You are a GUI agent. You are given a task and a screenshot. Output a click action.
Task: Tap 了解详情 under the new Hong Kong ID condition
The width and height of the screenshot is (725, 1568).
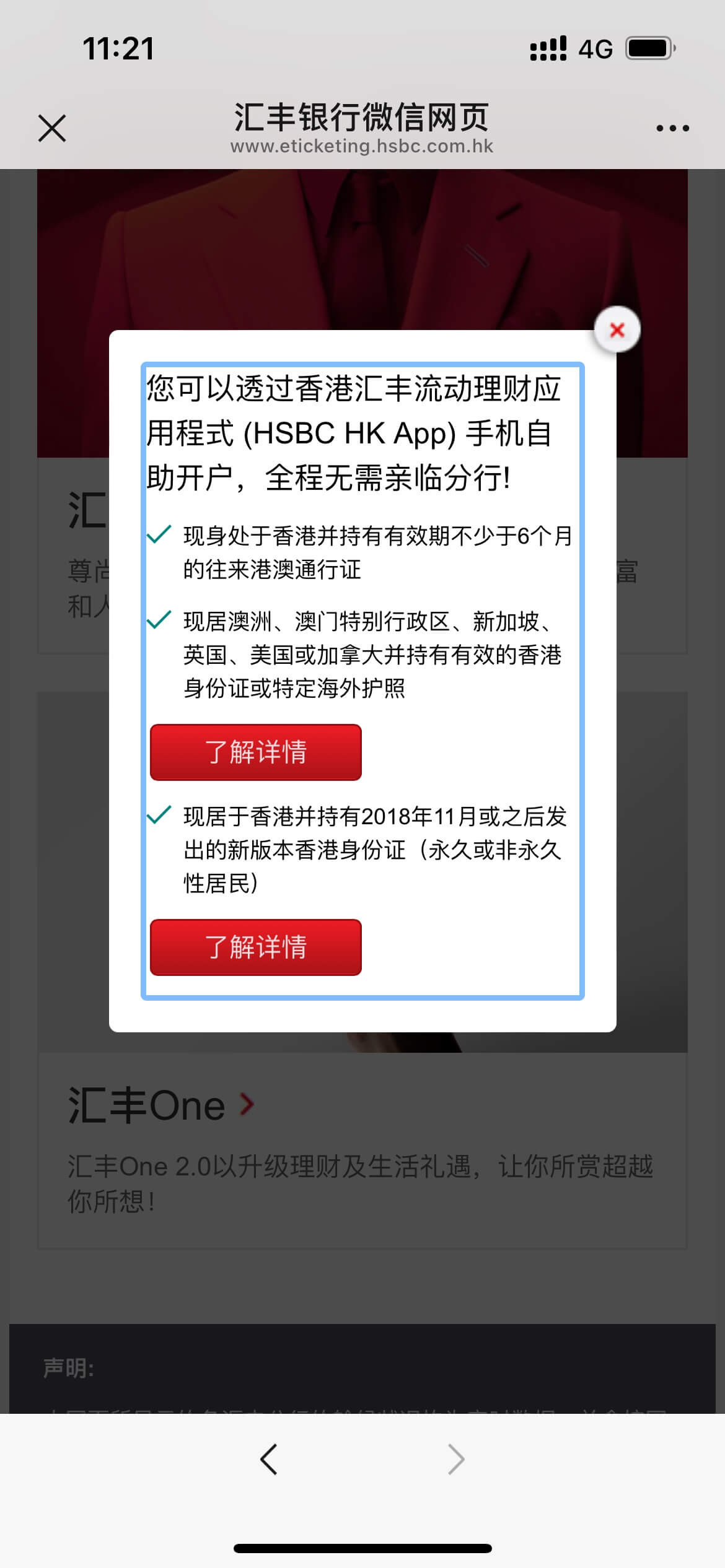point(255,947)
